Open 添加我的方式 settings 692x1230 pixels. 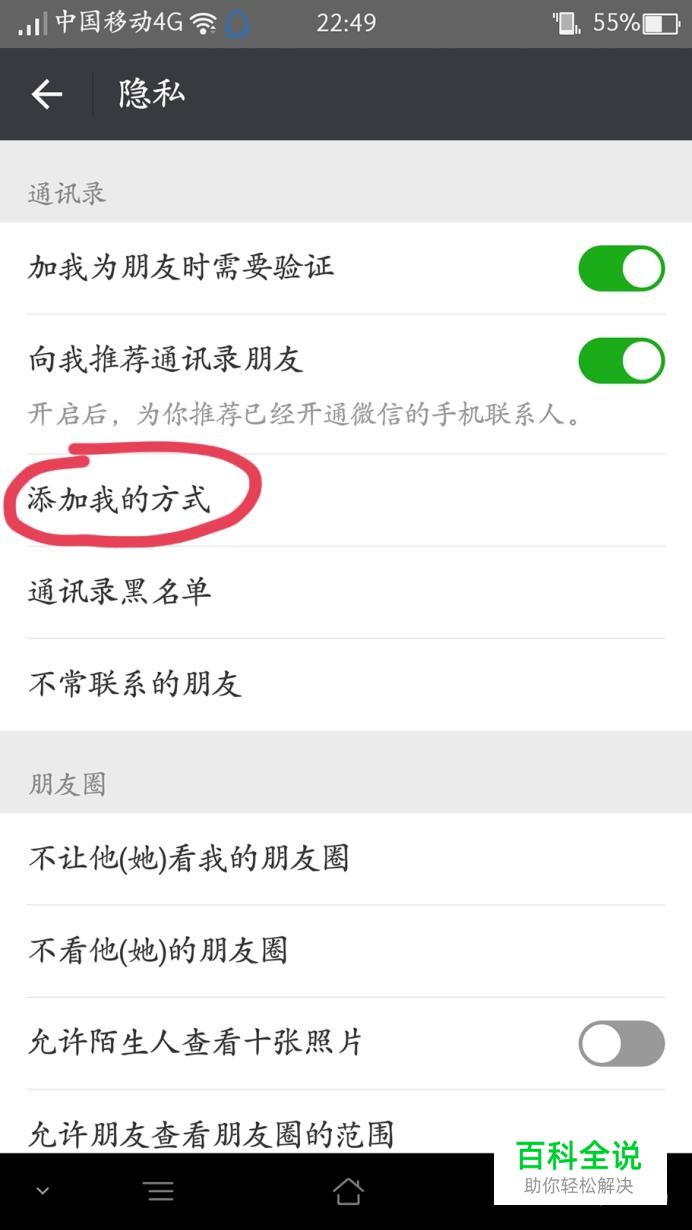pos(346,500)
